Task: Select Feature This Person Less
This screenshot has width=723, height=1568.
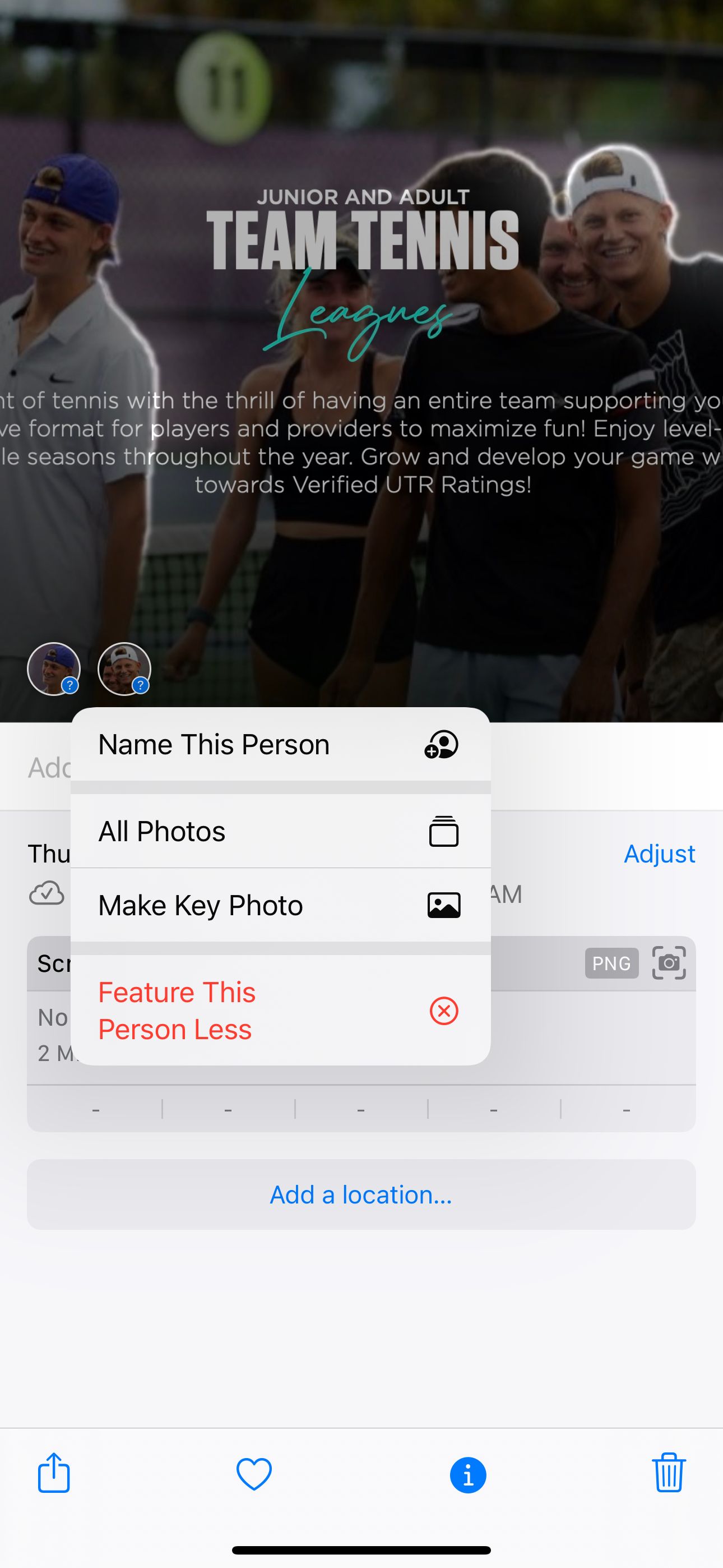Action: coord(280,1011)
